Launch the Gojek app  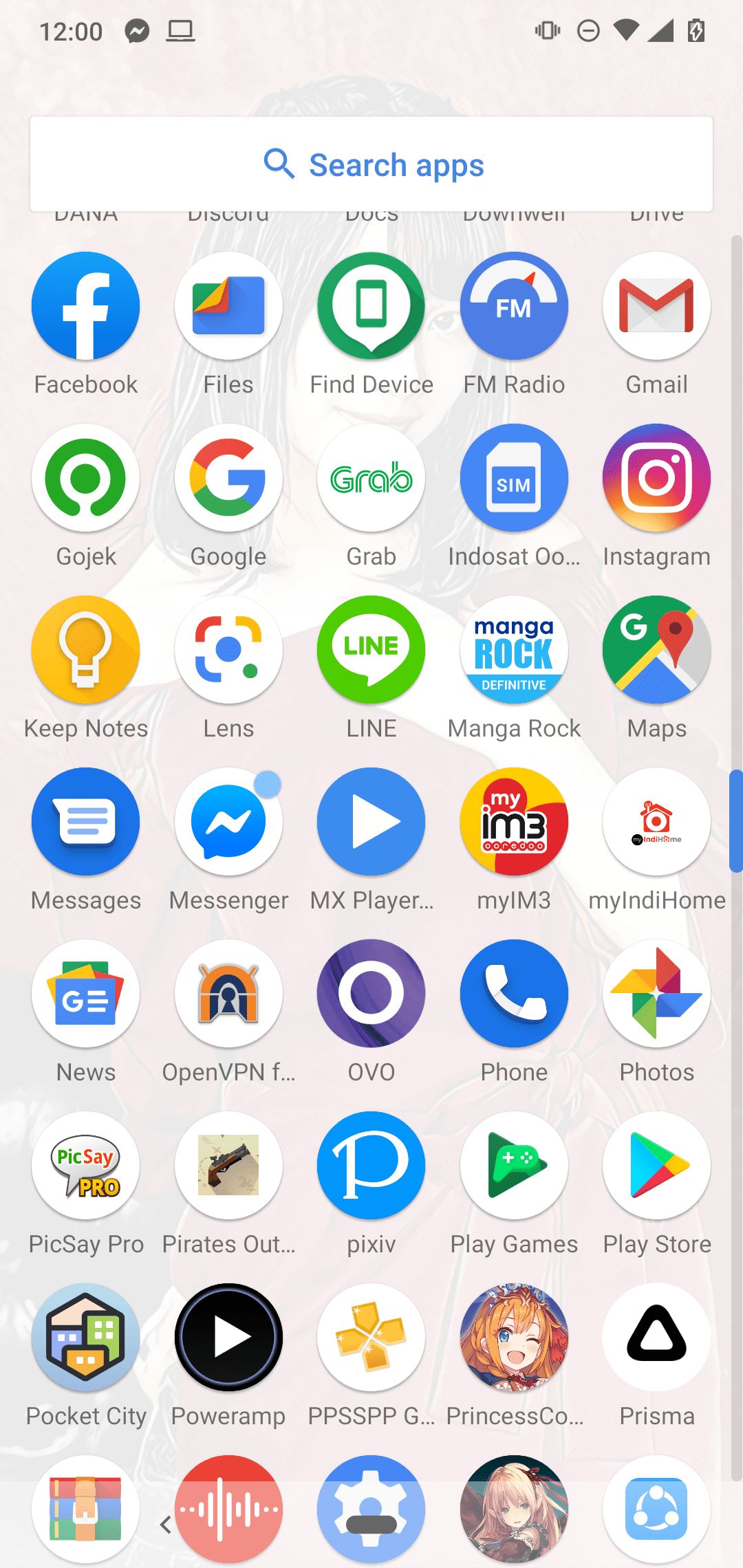coord(86,478)
